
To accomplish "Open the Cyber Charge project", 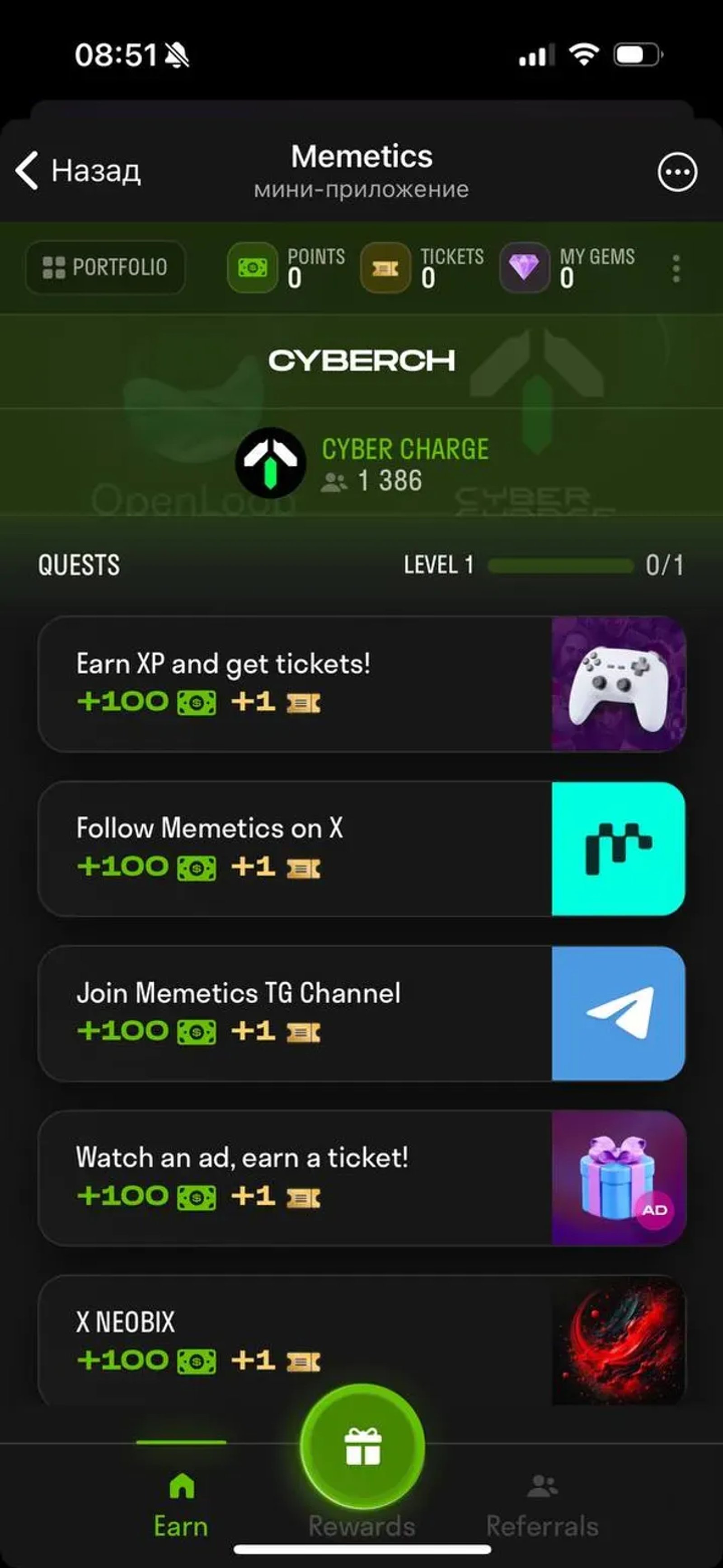I will 362,463.
